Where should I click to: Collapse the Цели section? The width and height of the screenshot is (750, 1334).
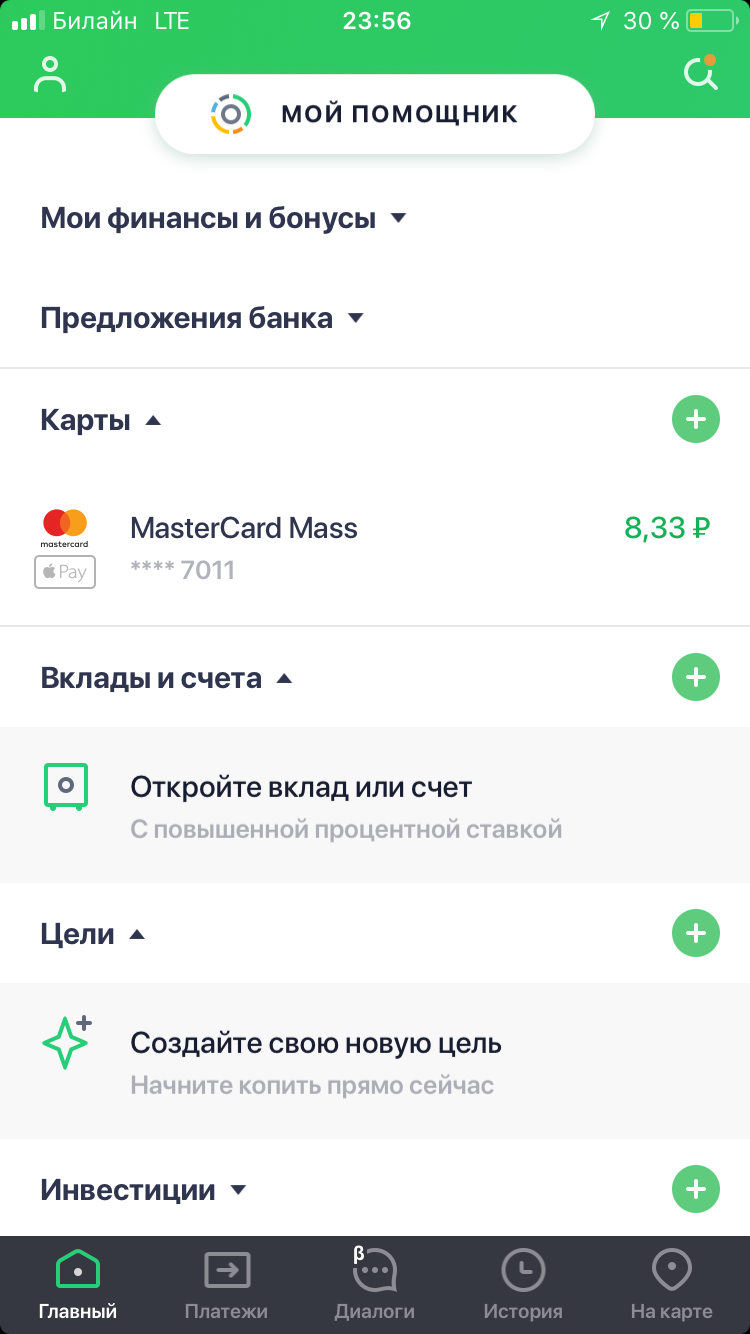pos(140,933)
